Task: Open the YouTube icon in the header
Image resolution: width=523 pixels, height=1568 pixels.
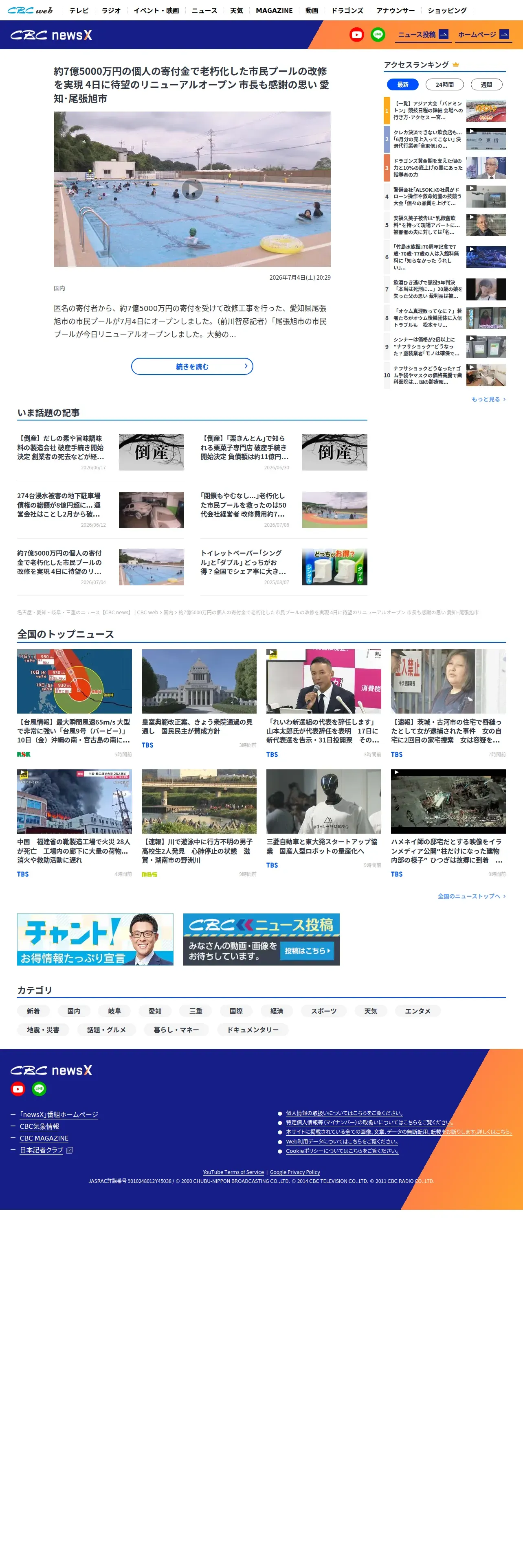Action: (x=357, y=35)
